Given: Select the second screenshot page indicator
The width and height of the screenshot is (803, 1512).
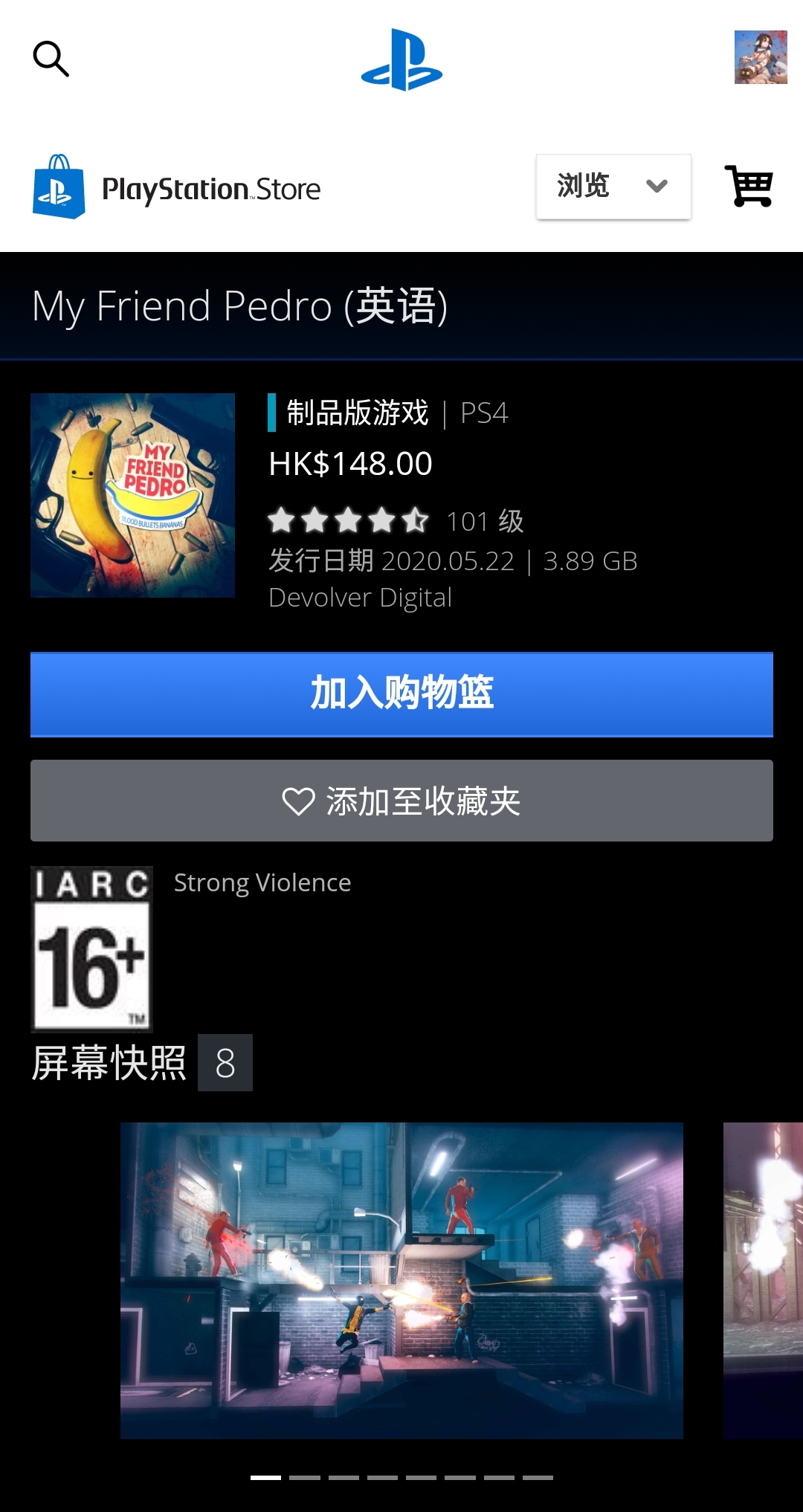Looking at the screenshot, I should [x=305, y=1478].
